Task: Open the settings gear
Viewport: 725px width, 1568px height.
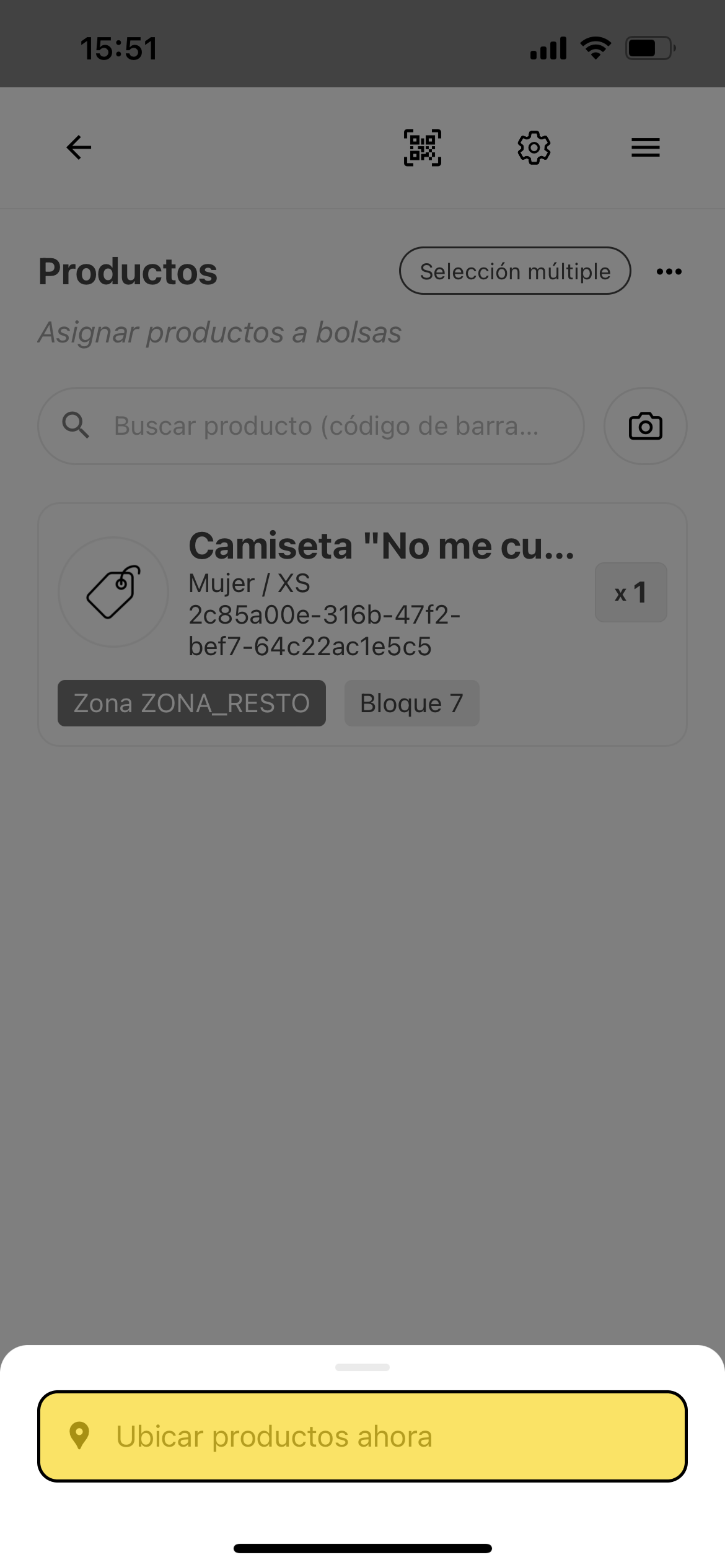Action: [534, 147]
